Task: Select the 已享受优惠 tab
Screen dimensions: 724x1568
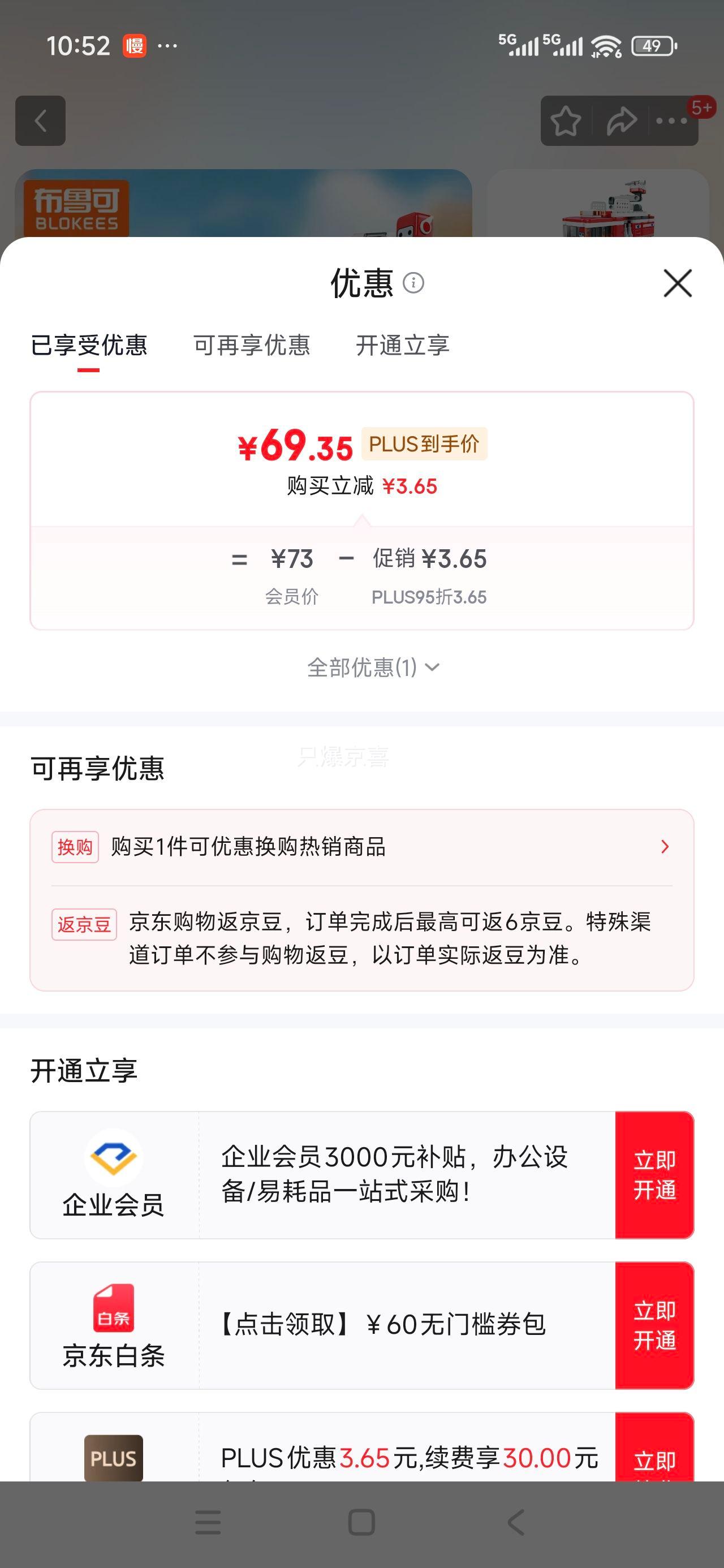Action: pyautogui.click(x=89, y=346)
